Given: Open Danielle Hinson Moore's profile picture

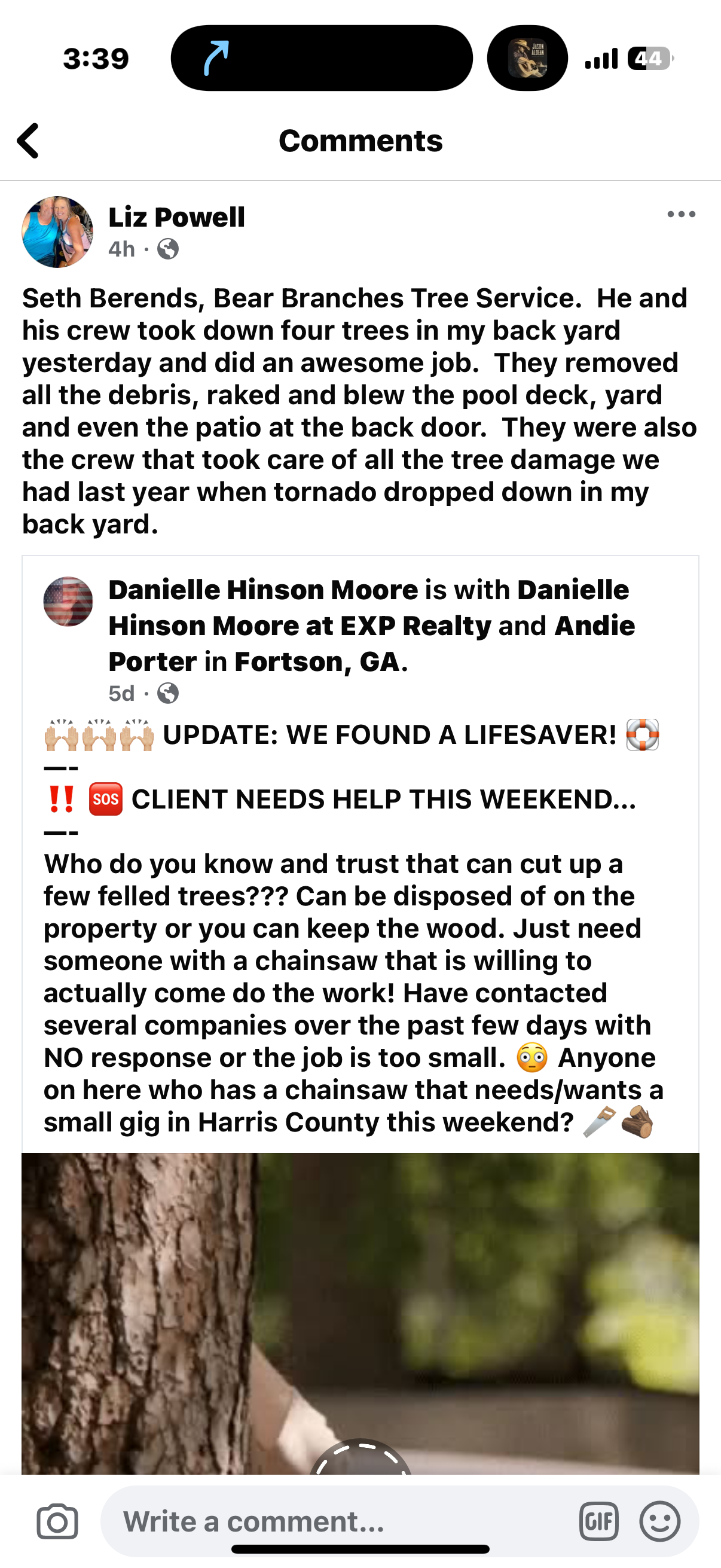Looking at the screenshot, I should point(68,602).
